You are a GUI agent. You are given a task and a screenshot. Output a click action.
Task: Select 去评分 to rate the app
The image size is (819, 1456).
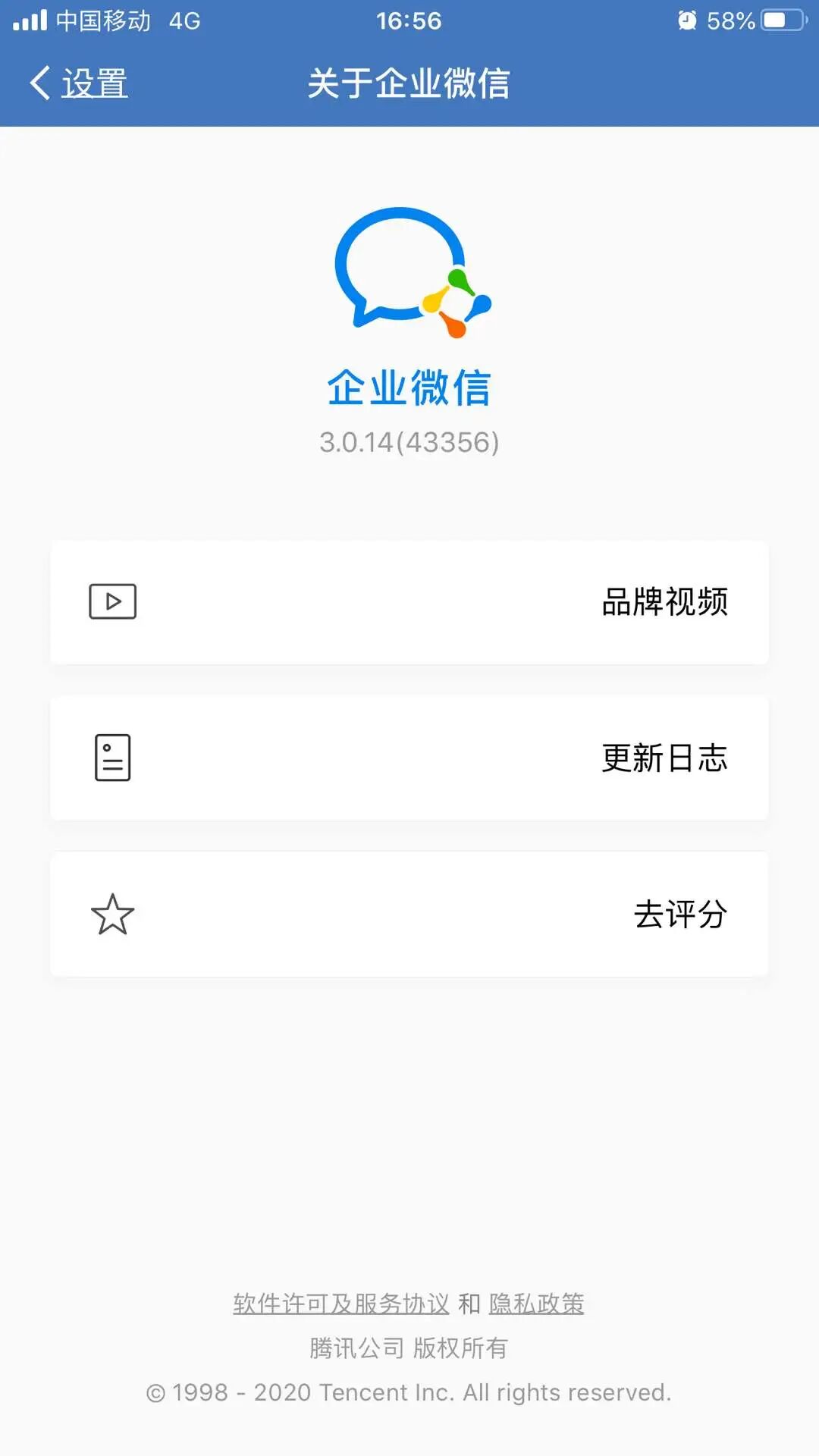(409, 914)
